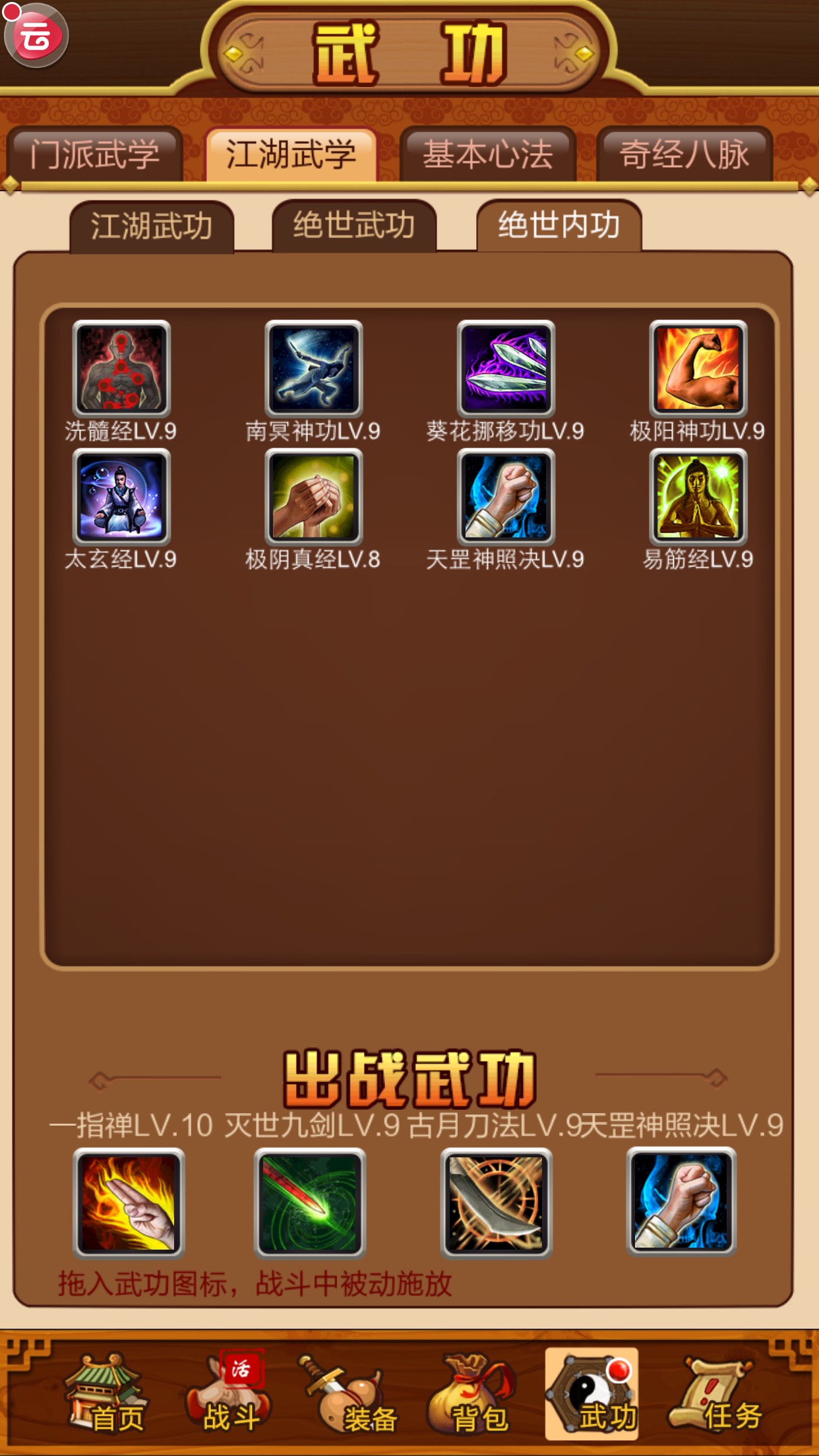Screen dimensions: 819x1456
Task: Switch to the 奇经八脉 tab
Action: [684, 154]
